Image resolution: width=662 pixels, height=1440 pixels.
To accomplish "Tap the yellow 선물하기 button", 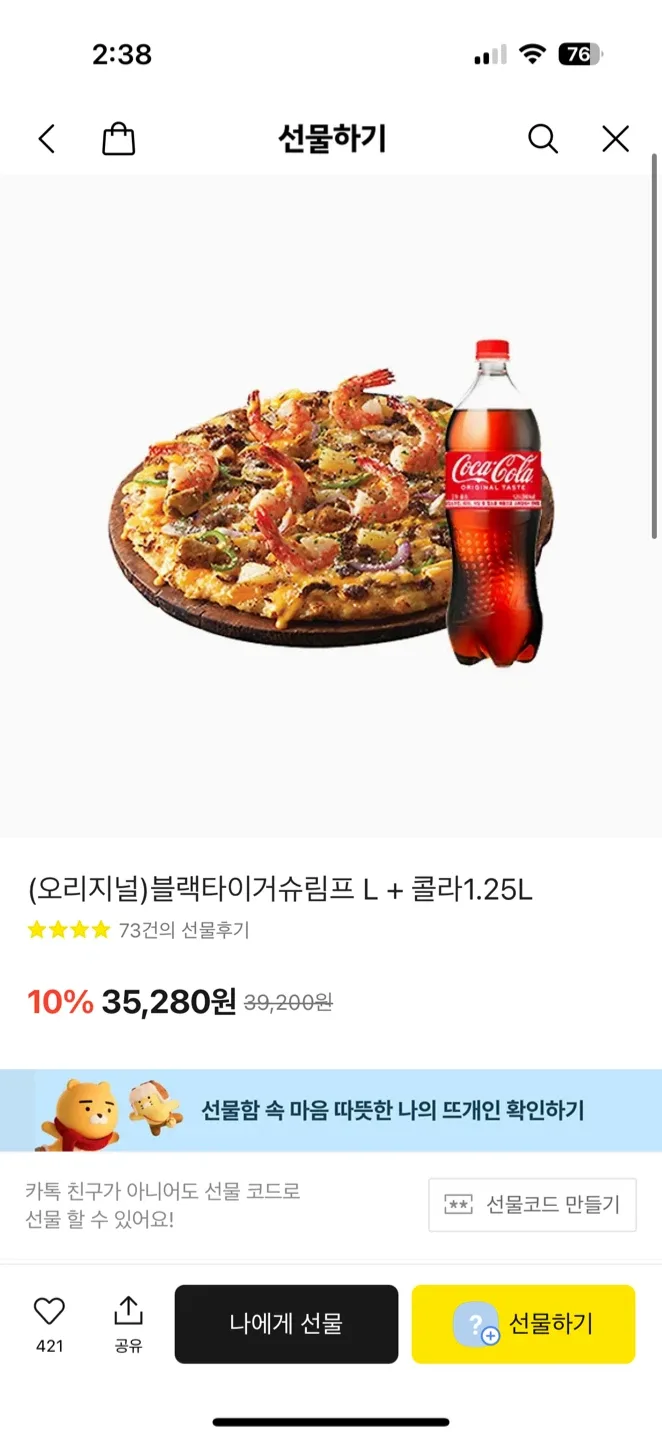I will (523, 1324).
